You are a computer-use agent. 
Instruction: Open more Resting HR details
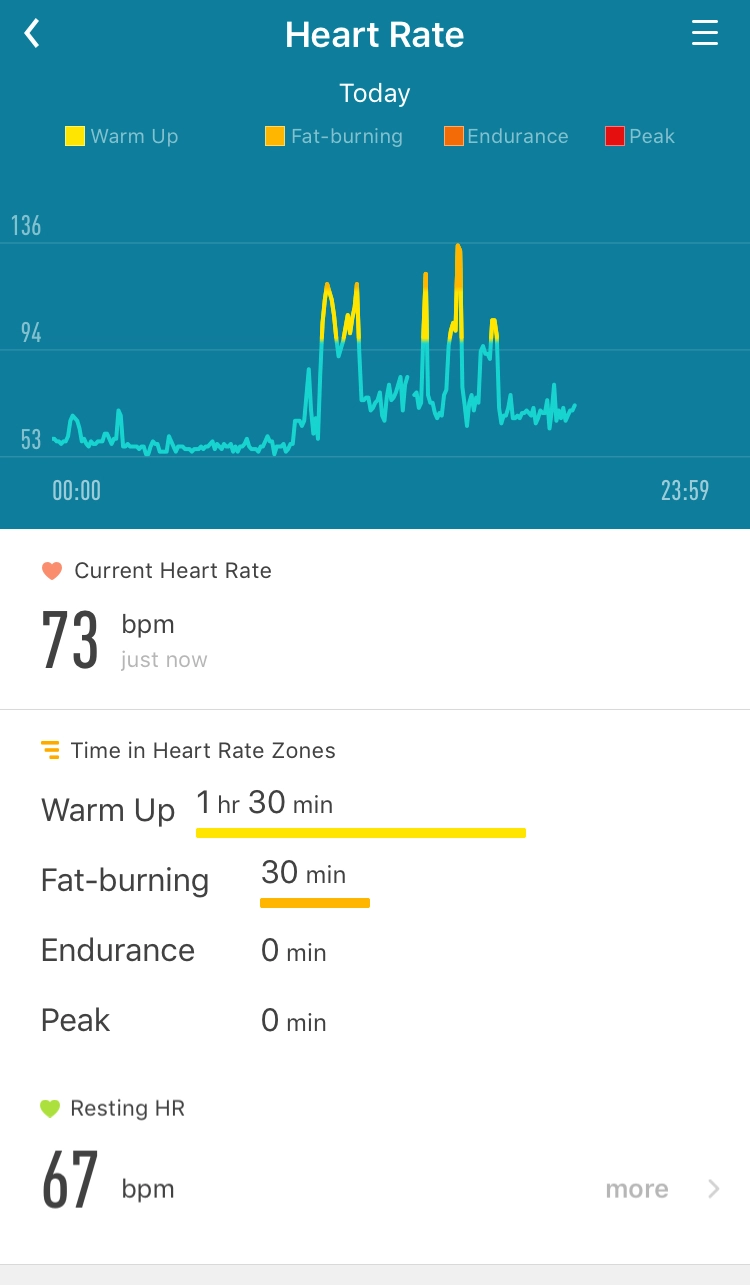[662, 1189]
